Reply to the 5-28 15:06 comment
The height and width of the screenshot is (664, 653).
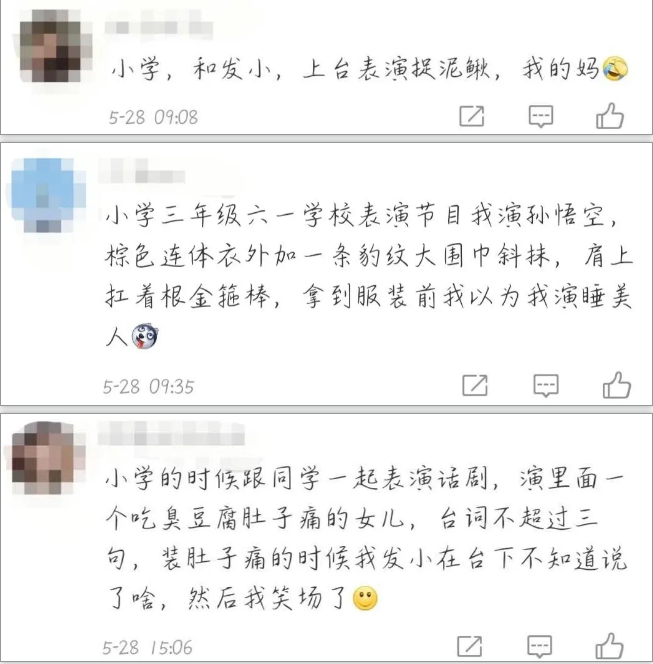point(541,645)
